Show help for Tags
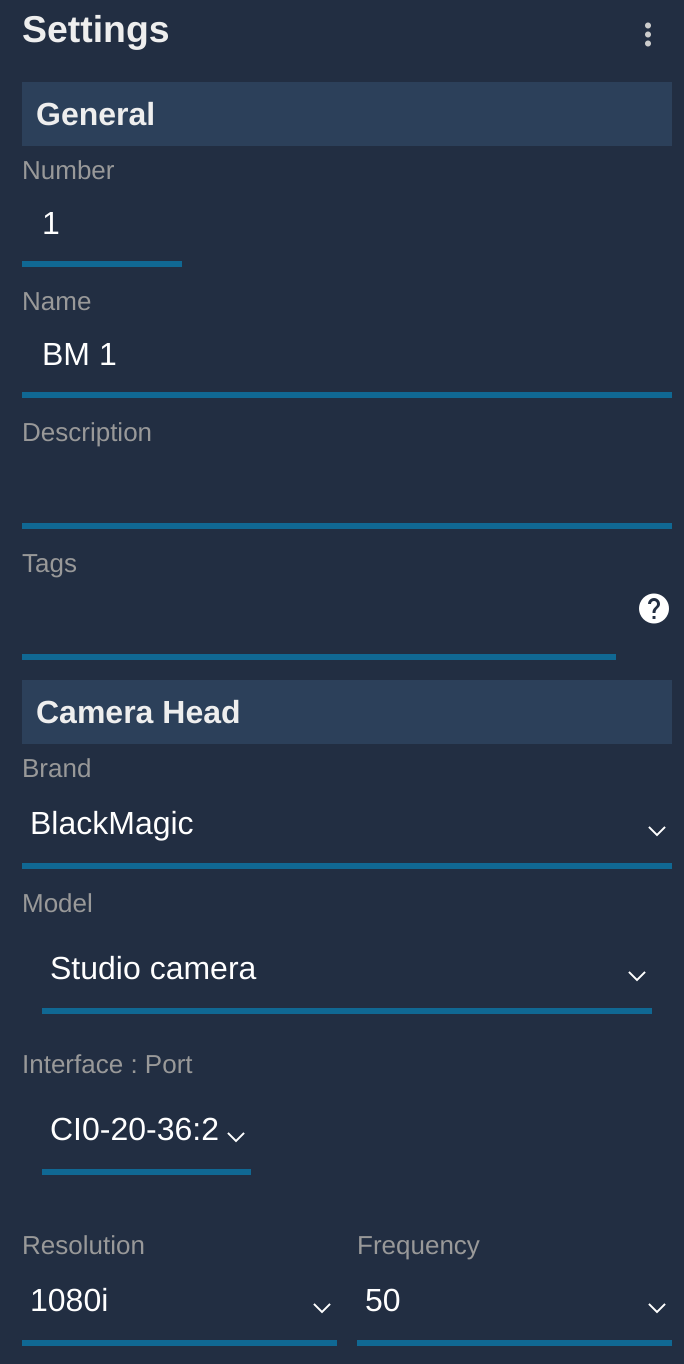 [x=654, y=608]
